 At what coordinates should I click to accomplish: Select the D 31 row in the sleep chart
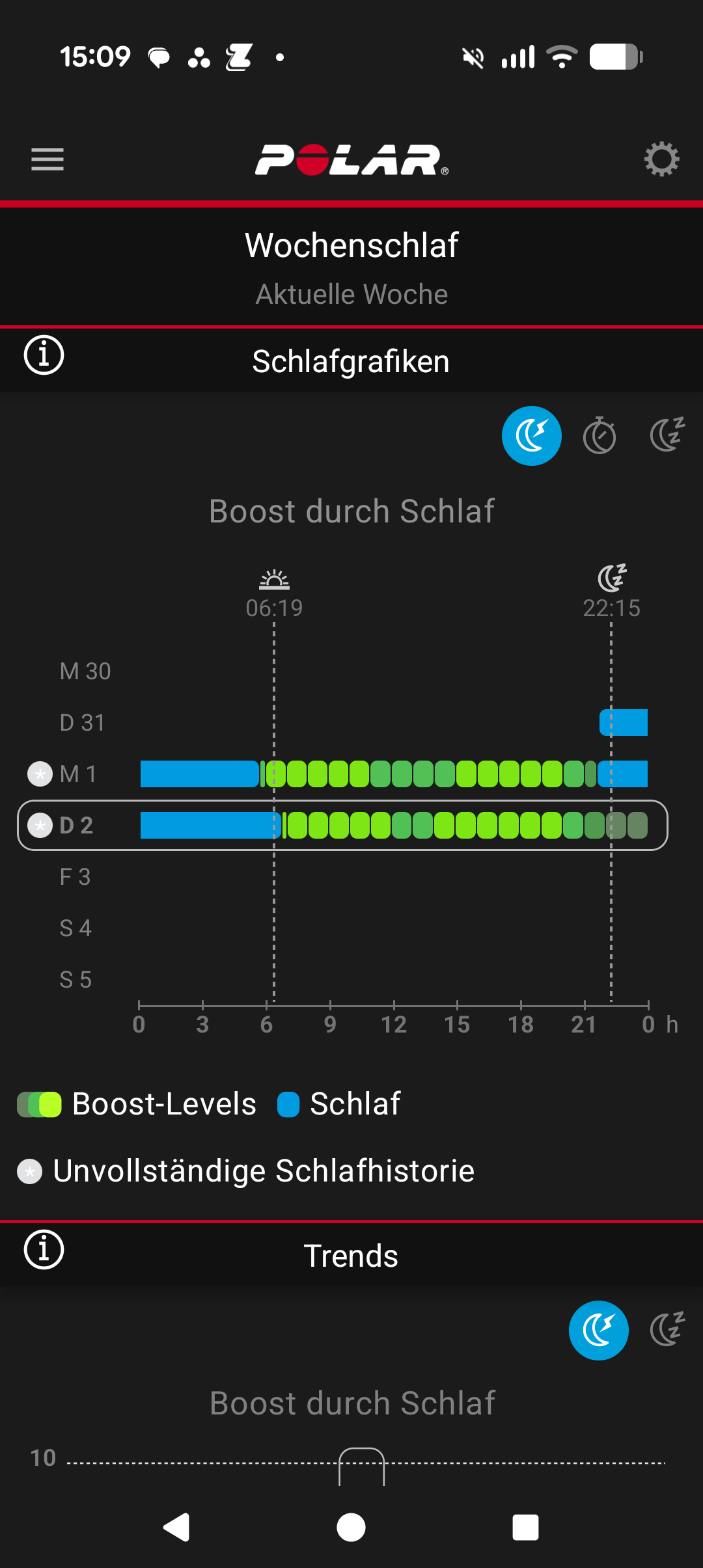pos(342,722)
